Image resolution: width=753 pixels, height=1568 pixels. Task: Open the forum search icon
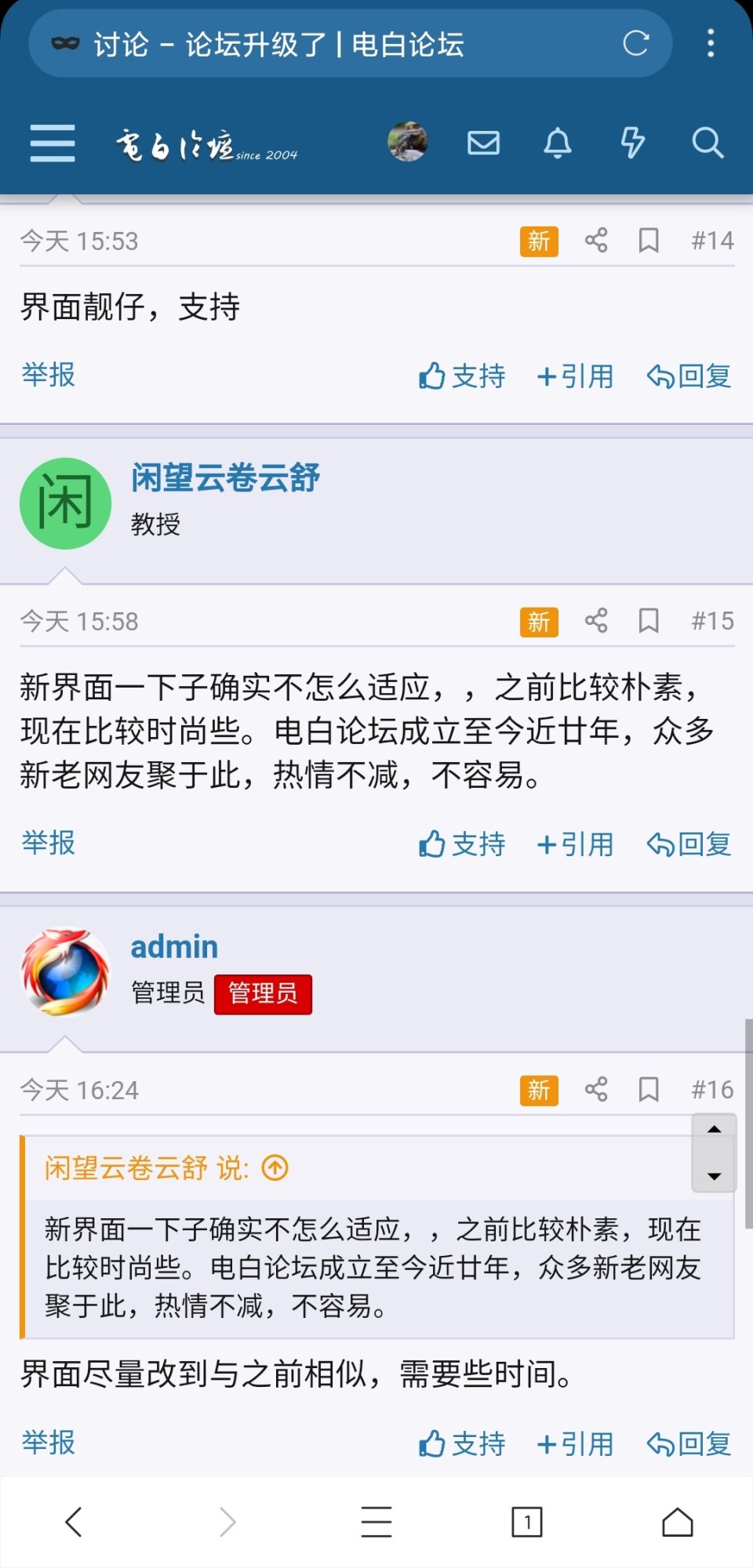(x=707, y=143)
